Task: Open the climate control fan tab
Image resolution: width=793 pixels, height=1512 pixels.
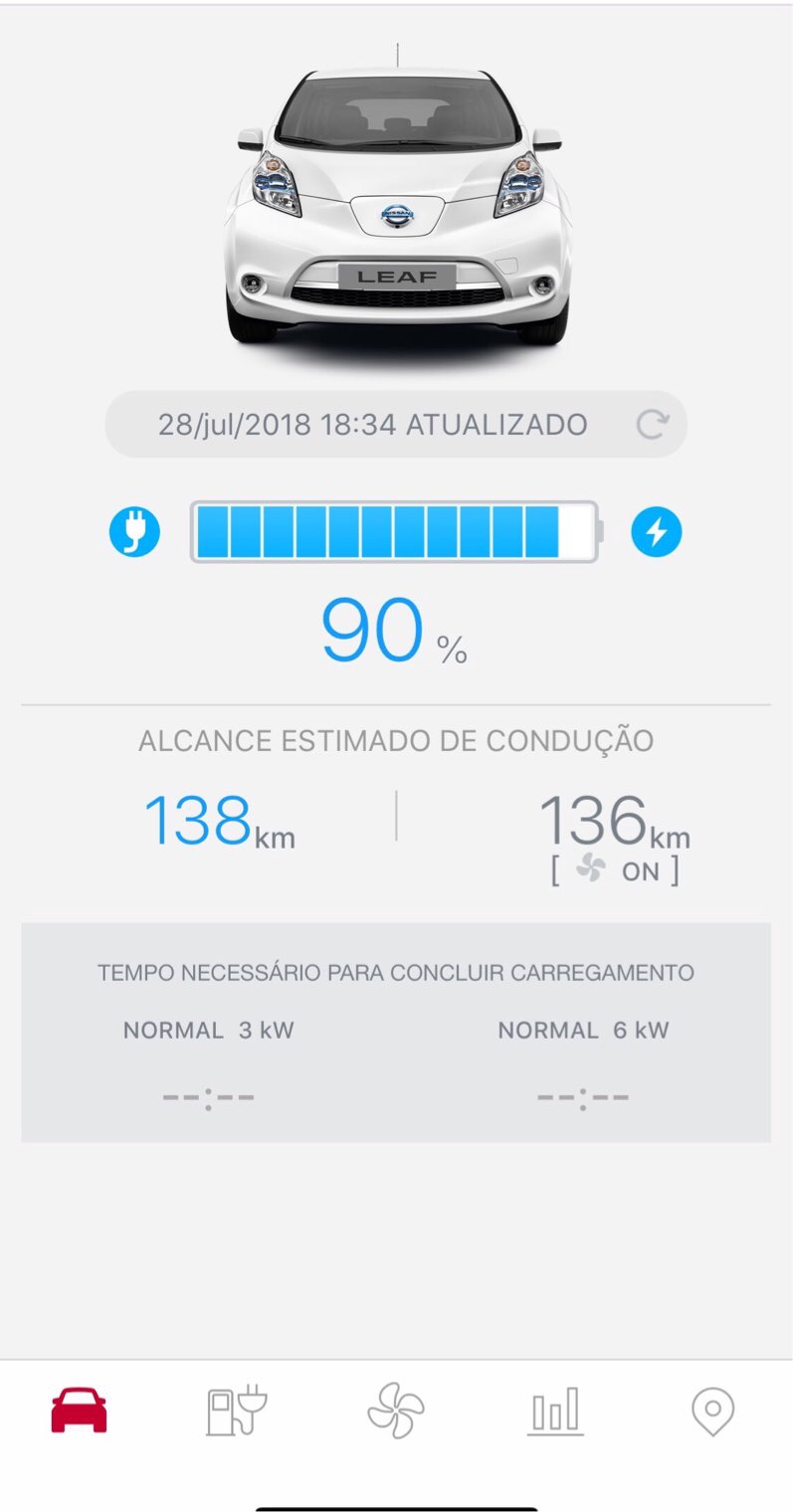Action: click(396, 1411)
